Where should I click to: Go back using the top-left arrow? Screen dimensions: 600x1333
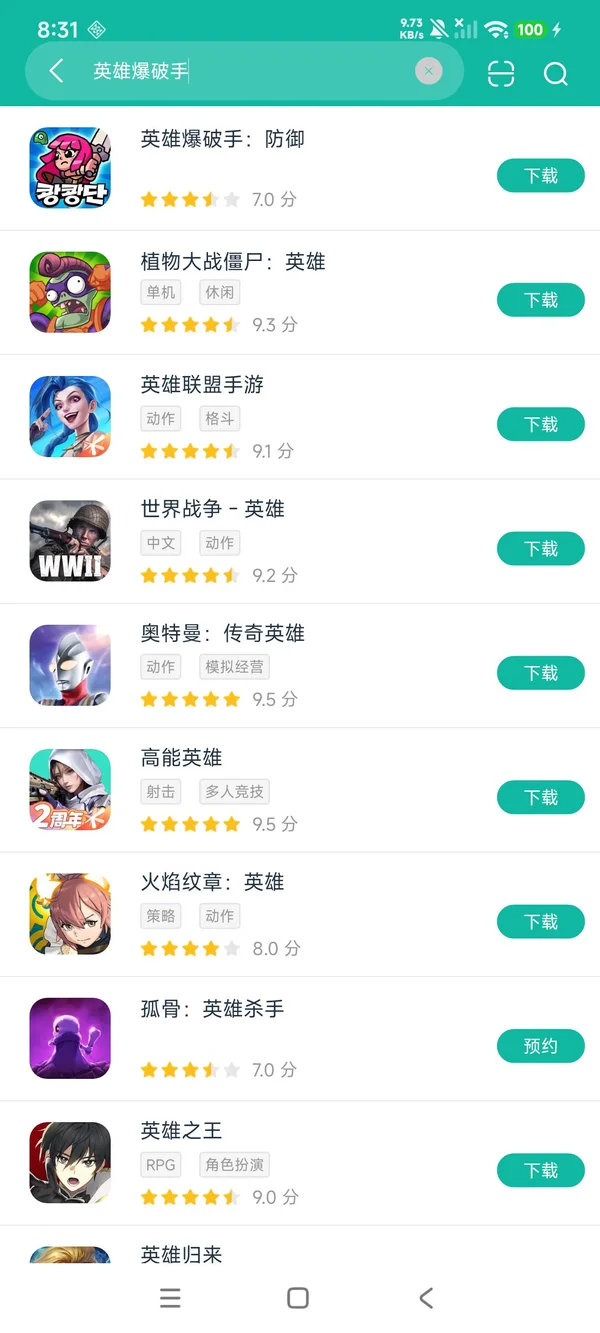click(x=57, y=71)
